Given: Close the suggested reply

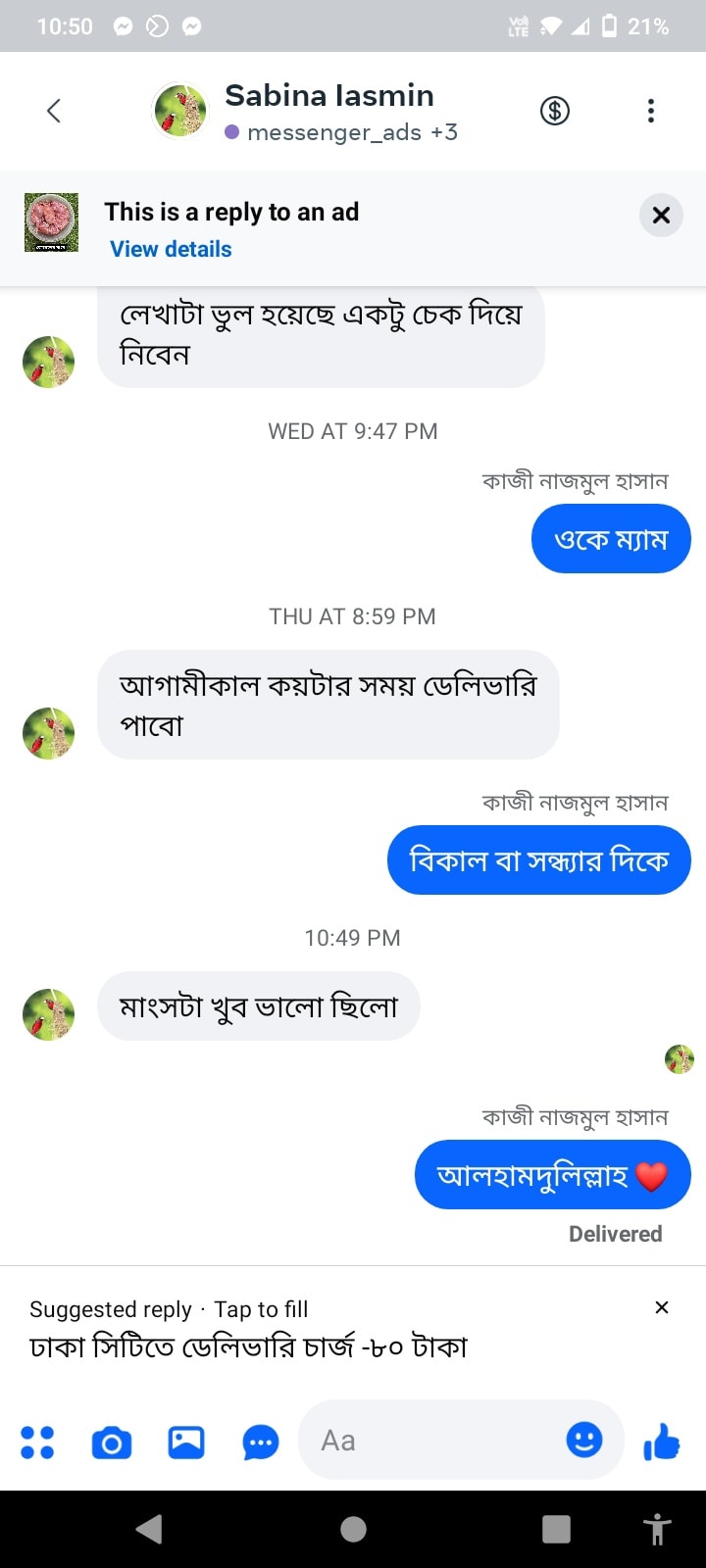Looking at the screenshot, I should coord(662,1307).
